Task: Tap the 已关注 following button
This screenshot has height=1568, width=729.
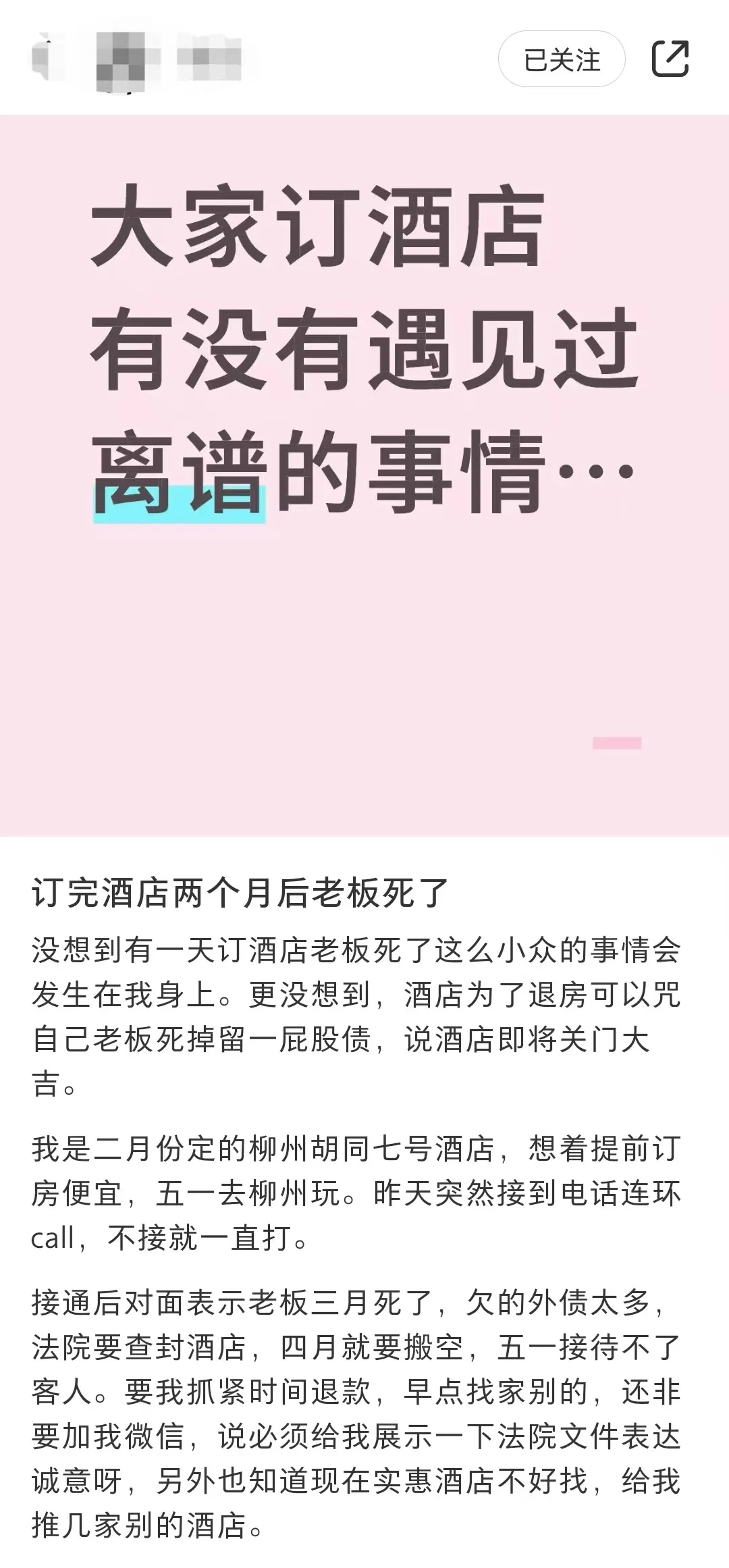Action: (562, 59)
